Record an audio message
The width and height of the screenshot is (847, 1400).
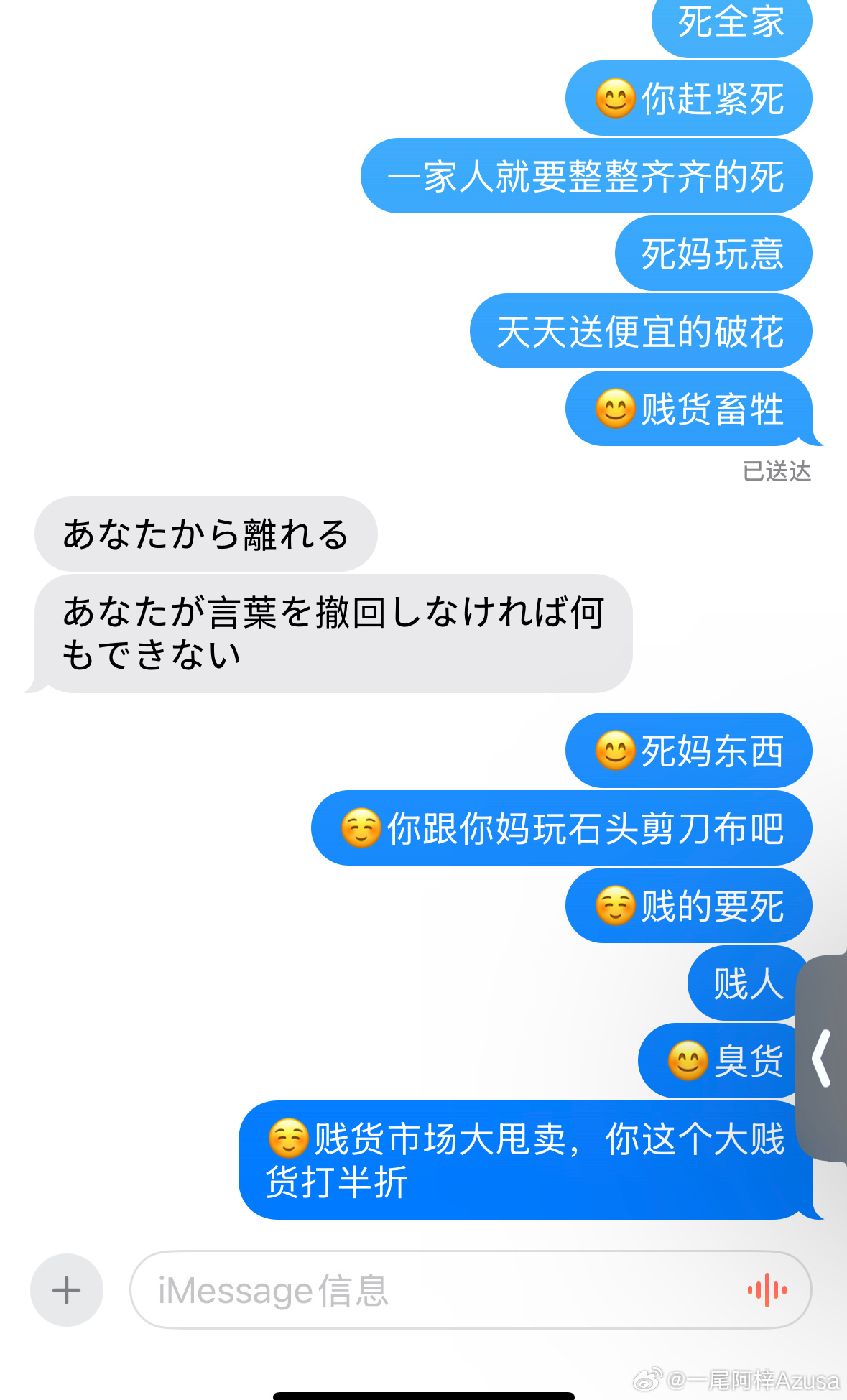(767, 1290)
